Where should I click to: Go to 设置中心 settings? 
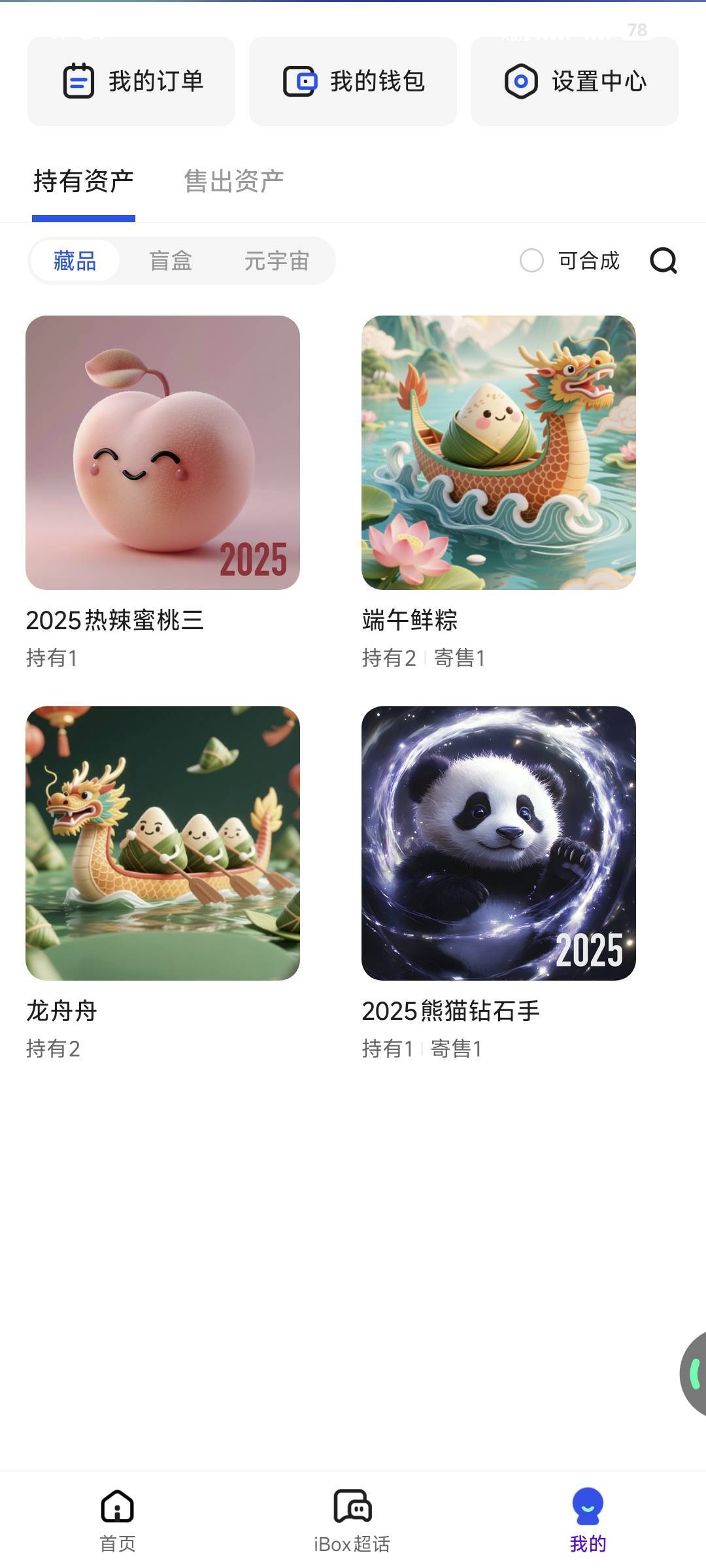point(575,81)
